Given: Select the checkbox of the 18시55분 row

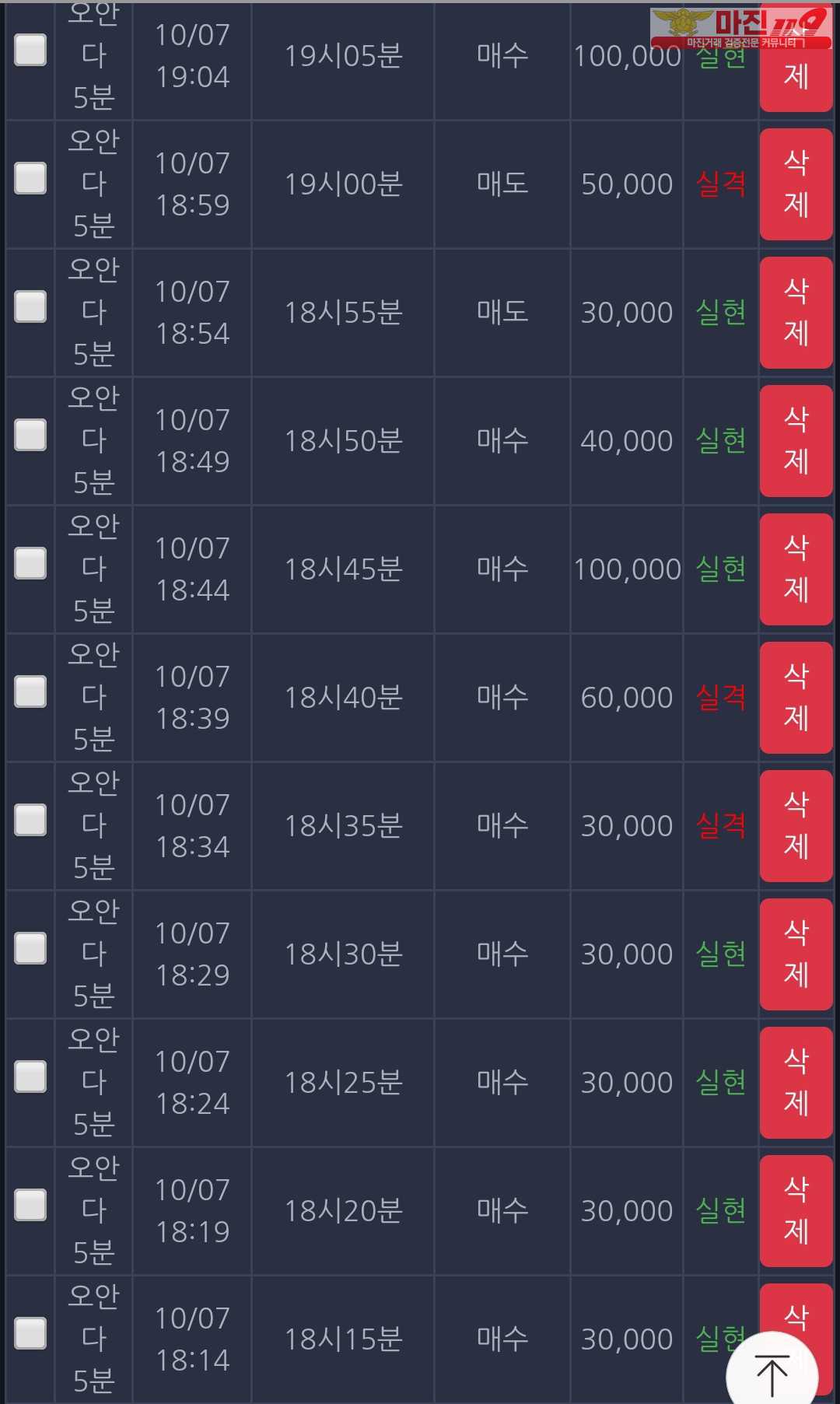Looking at the screenshot, I should coord(30,306).
